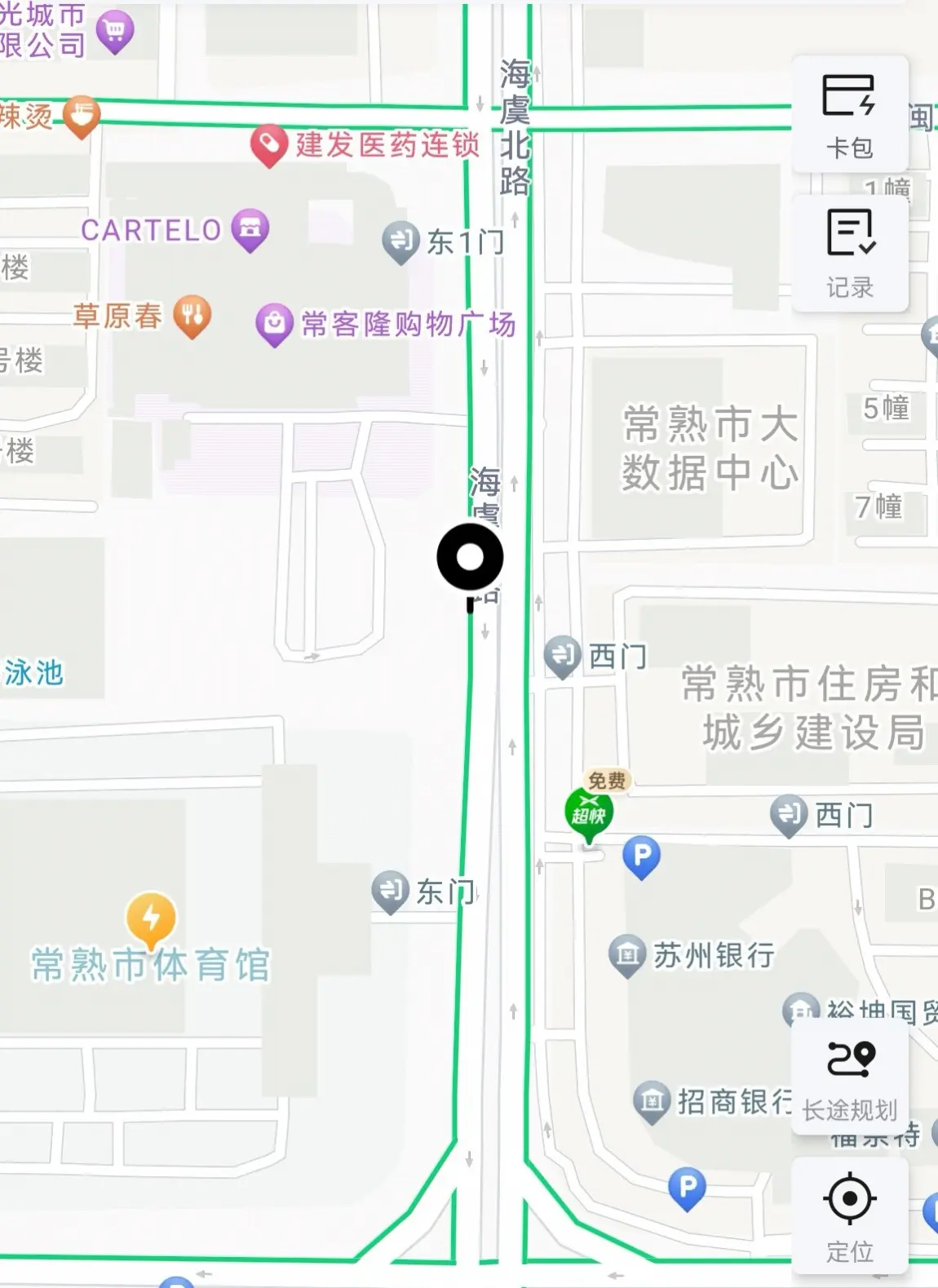Select the 苏州银行 bank marker
Viewport: 938px width, 1288px height.
click(x=627, y=954)
